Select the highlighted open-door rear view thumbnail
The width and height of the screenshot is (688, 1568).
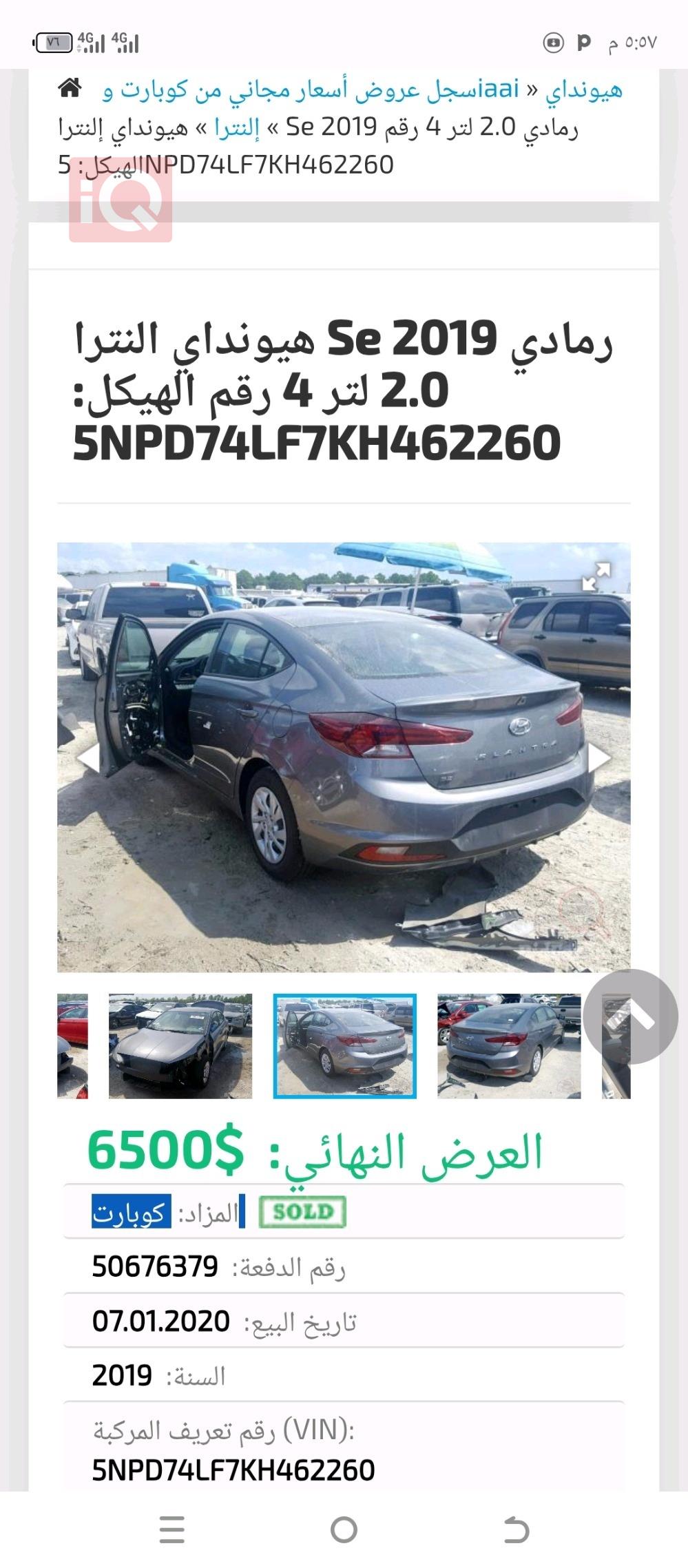click(x=344, y=1045)
